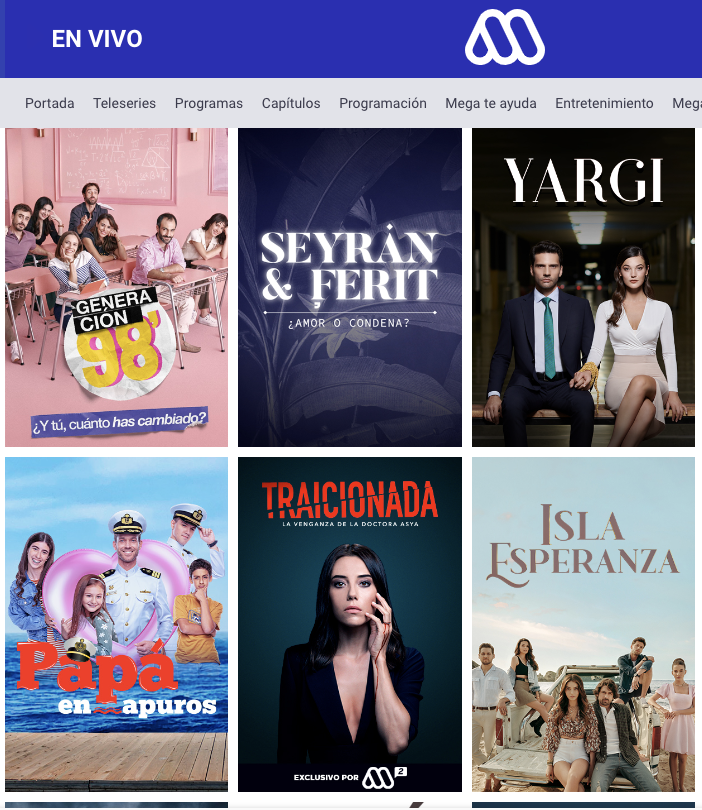
Task: Select the Isla Esperanza tile
Action: pos(583,624)
